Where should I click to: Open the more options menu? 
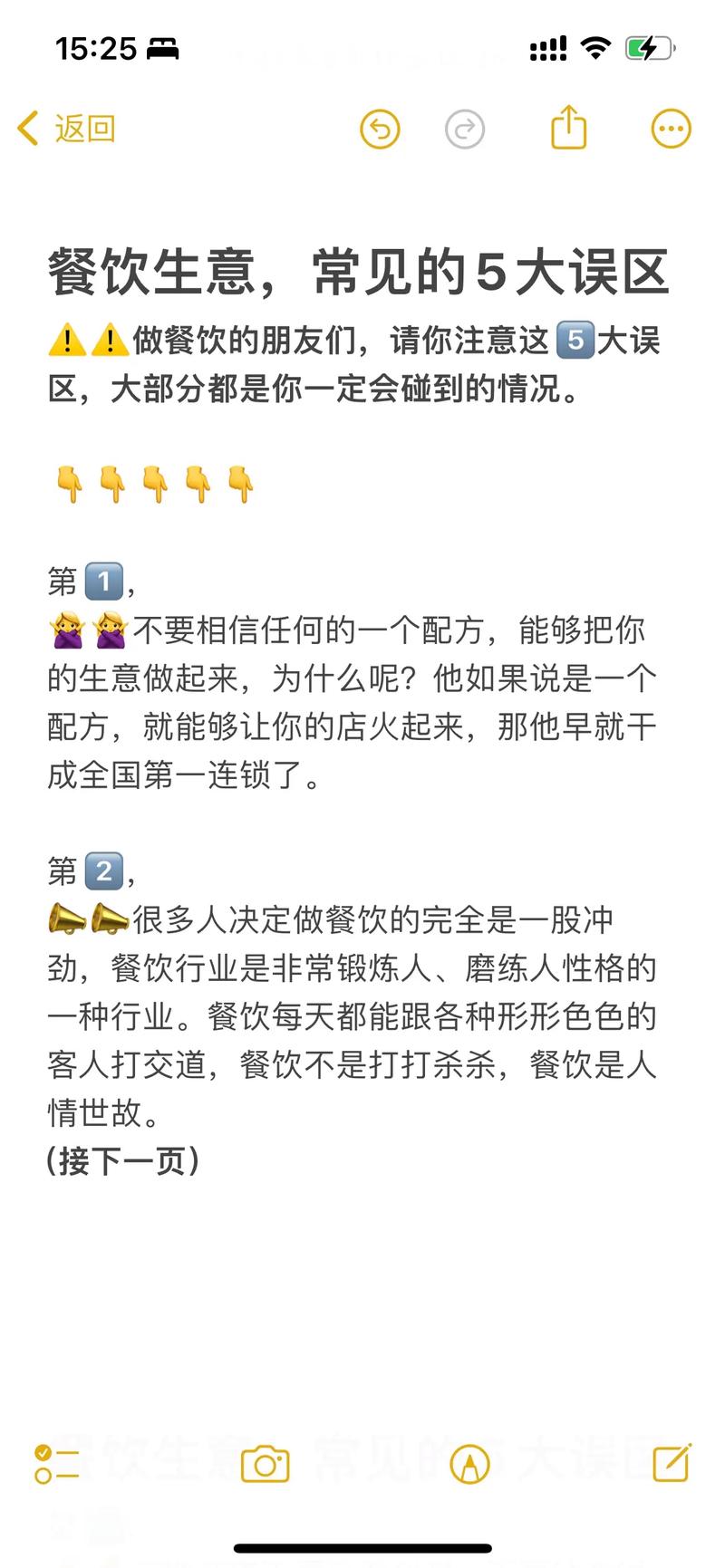point(672,130)
